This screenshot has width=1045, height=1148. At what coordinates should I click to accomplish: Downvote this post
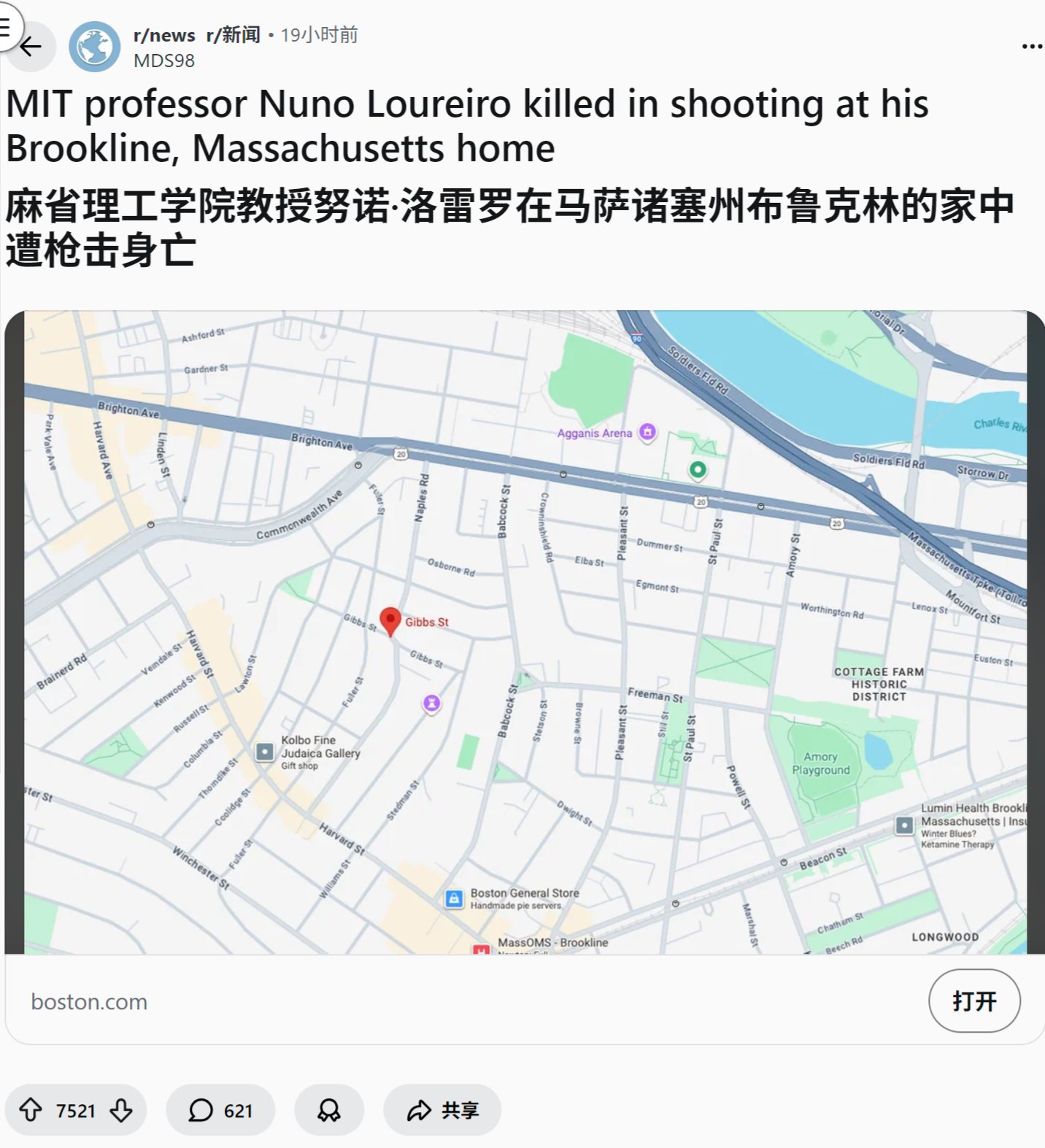click(121, 1110)
